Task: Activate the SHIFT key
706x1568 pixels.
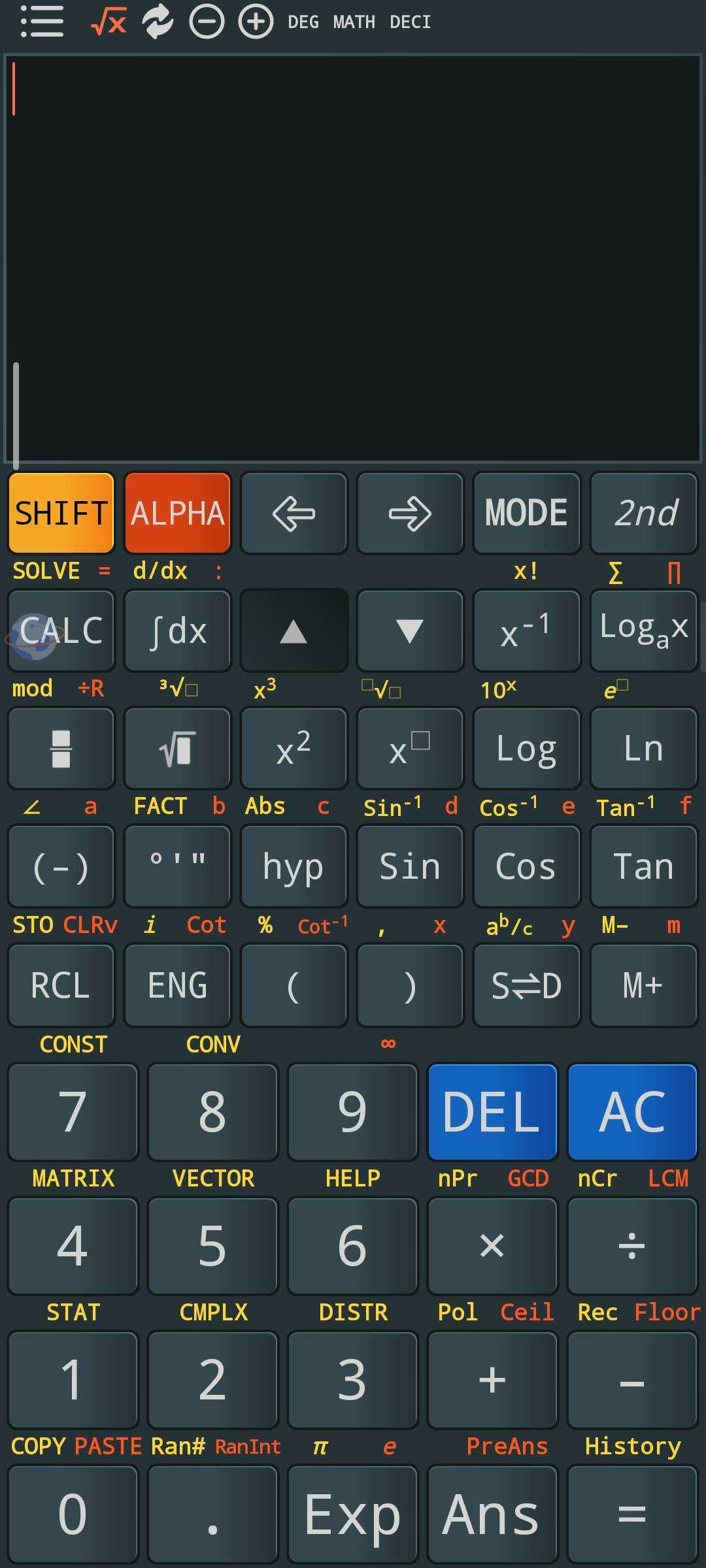Action: click(x=61, y=513)
